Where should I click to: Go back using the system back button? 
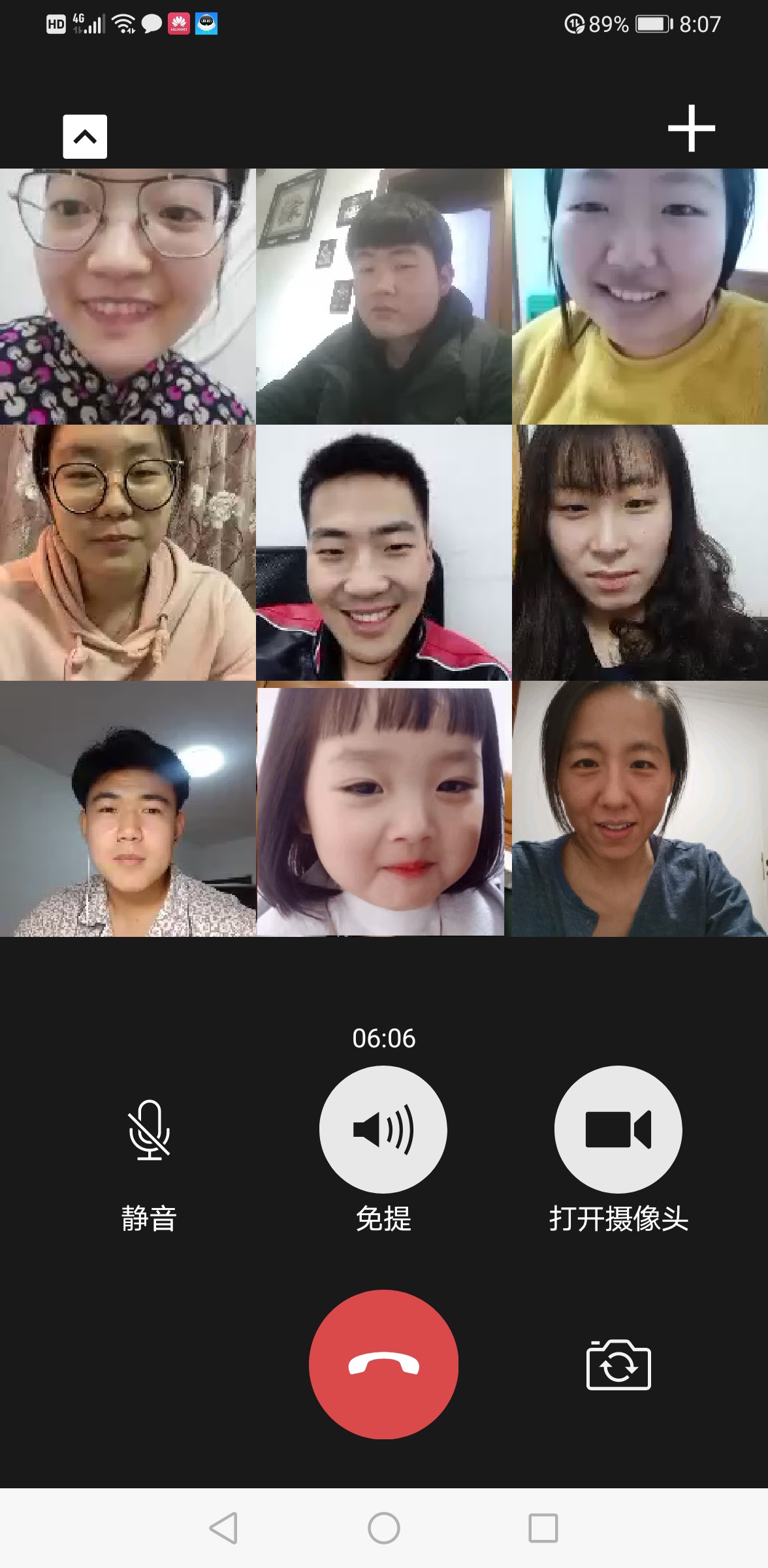pyautogui.click(x=223, y=1528)
